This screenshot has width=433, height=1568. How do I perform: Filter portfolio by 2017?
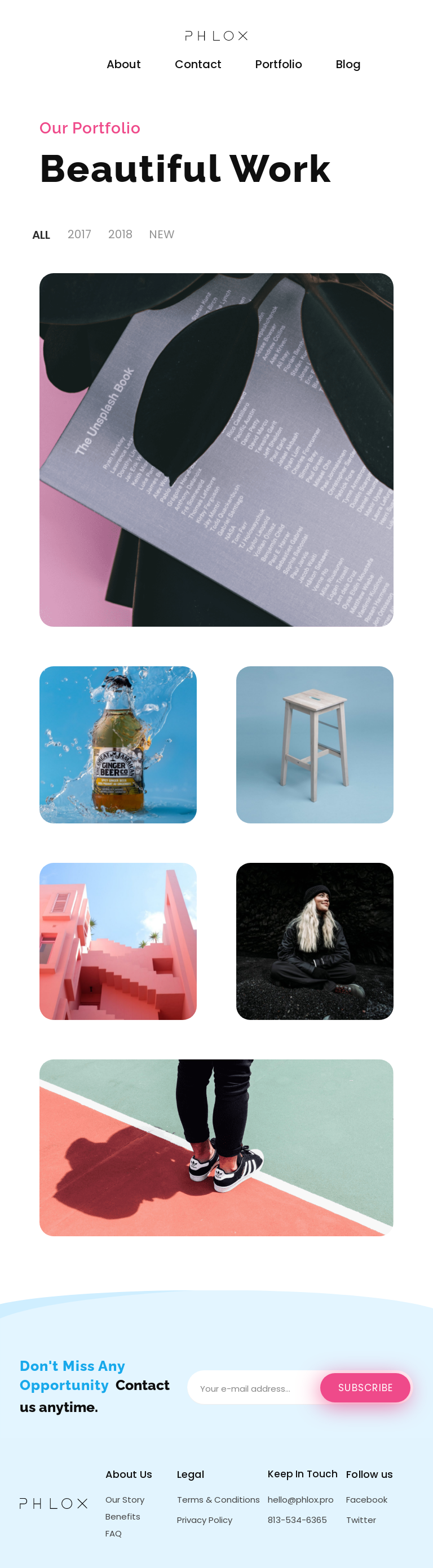(79, 234)
